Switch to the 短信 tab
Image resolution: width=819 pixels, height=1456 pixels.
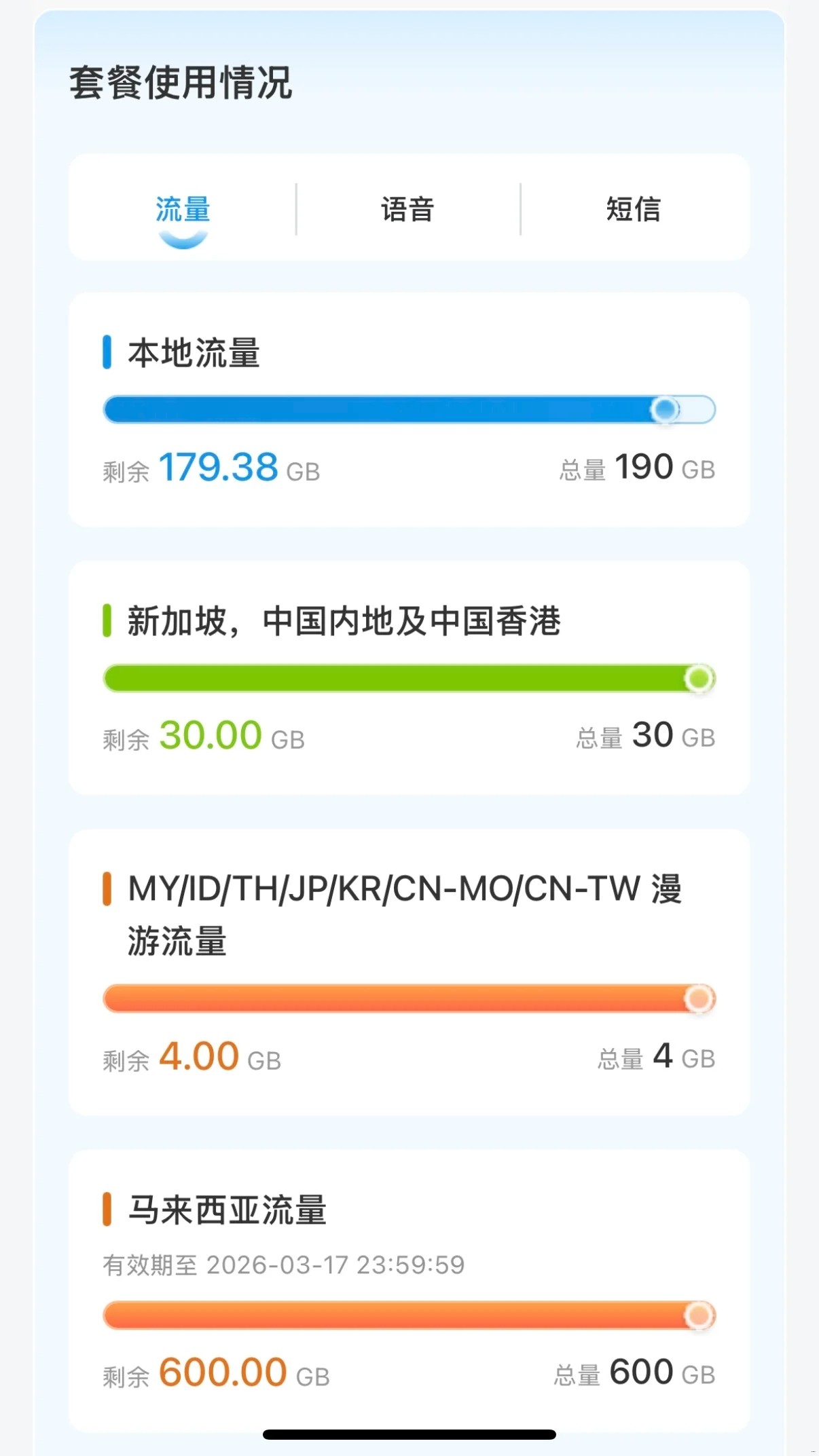[x=634, y=210]
